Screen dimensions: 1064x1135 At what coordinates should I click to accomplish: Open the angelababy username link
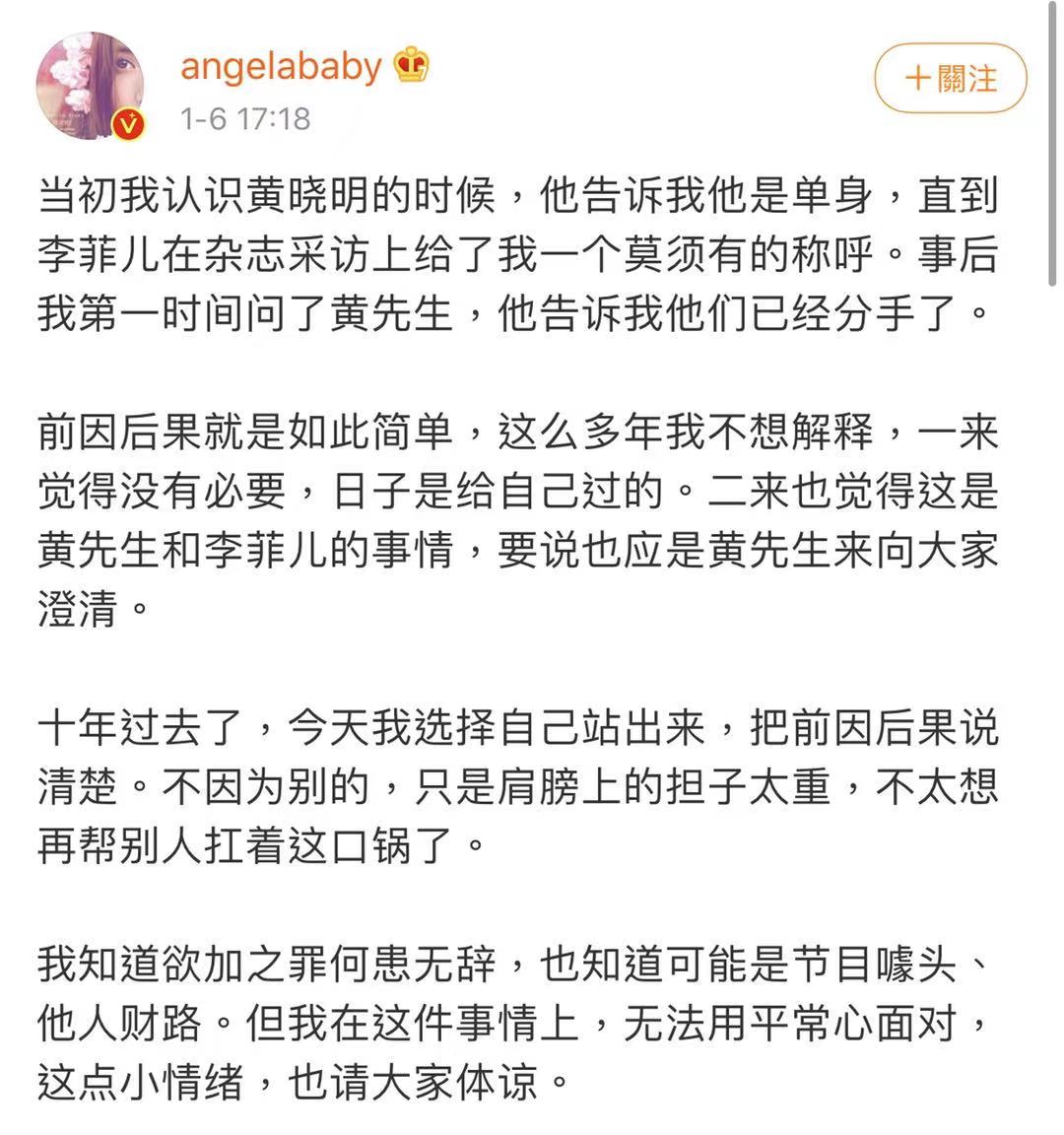pyautogui.click(x=281, y=66)
